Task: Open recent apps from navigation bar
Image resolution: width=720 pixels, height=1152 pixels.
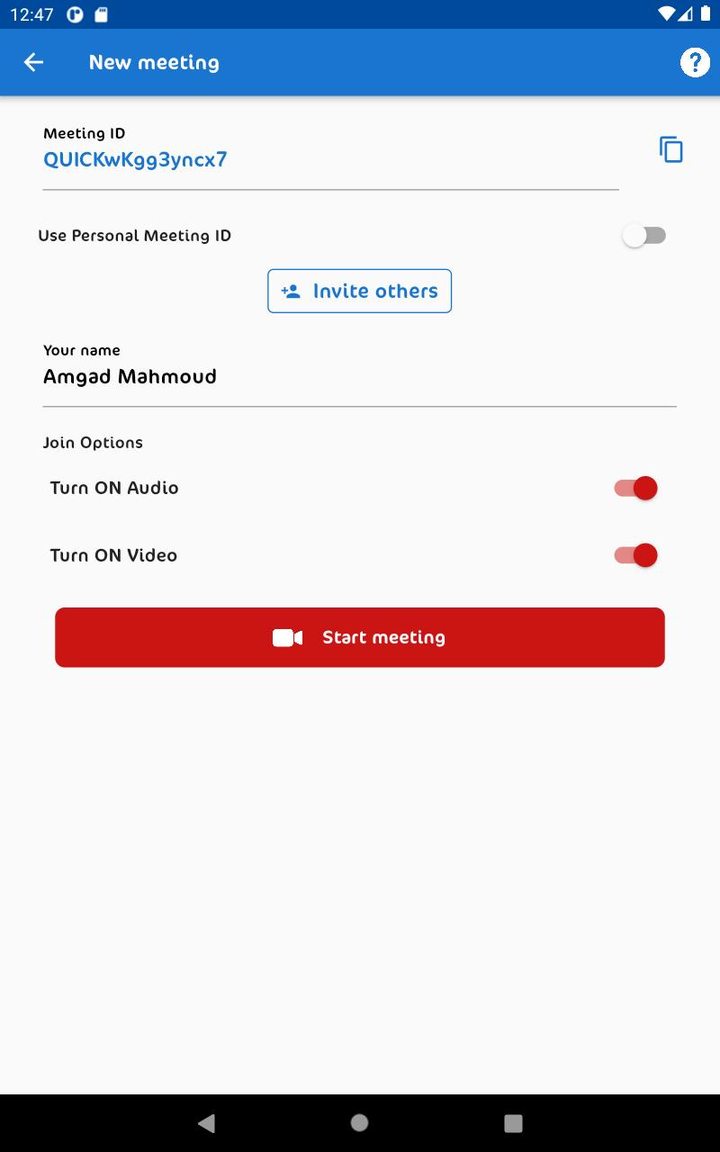Action: coord(513,1123)
